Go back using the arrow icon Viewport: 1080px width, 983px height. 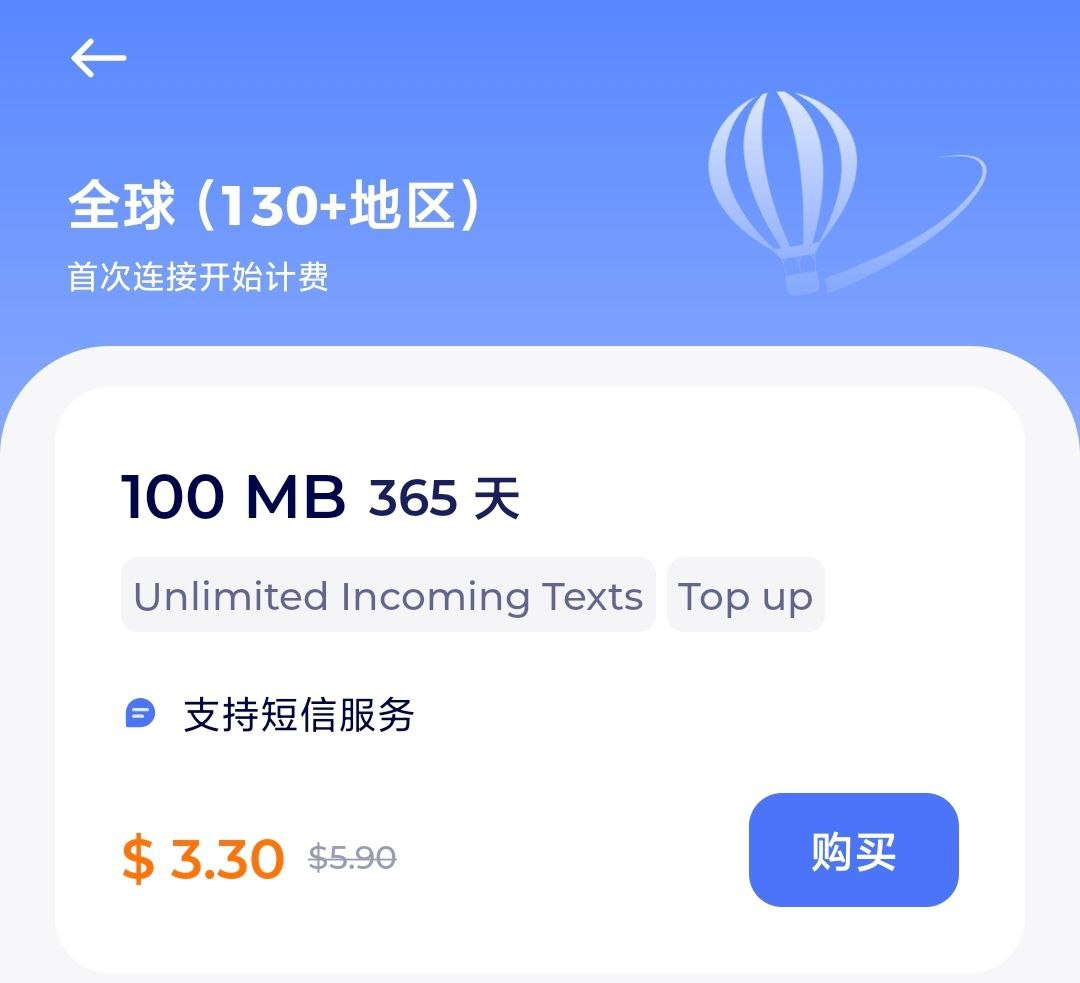[x=98, y=58]
